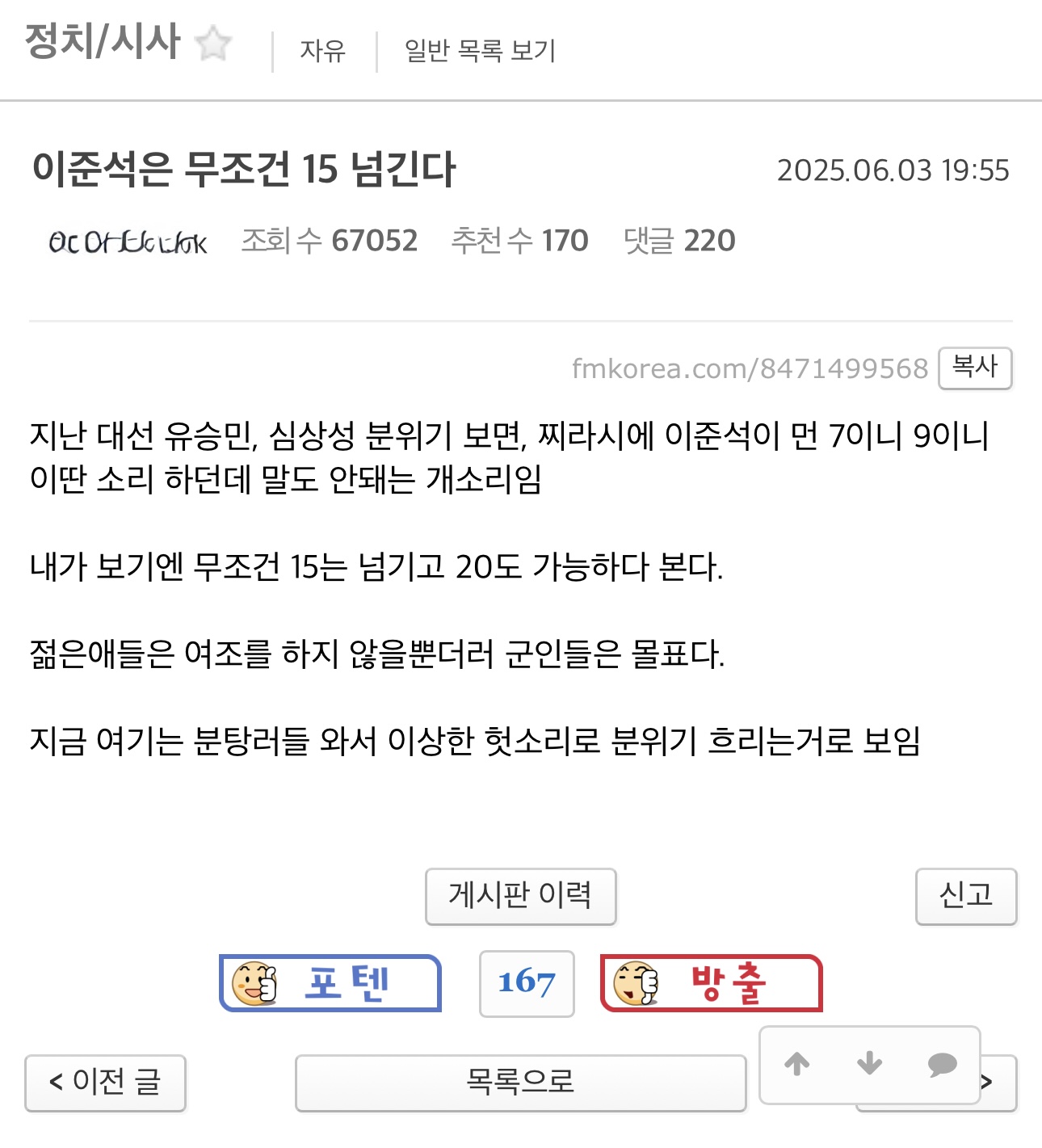Jump to top with up arrow
This screenshot has width=1042, height=1148.
click(797, 1064)
